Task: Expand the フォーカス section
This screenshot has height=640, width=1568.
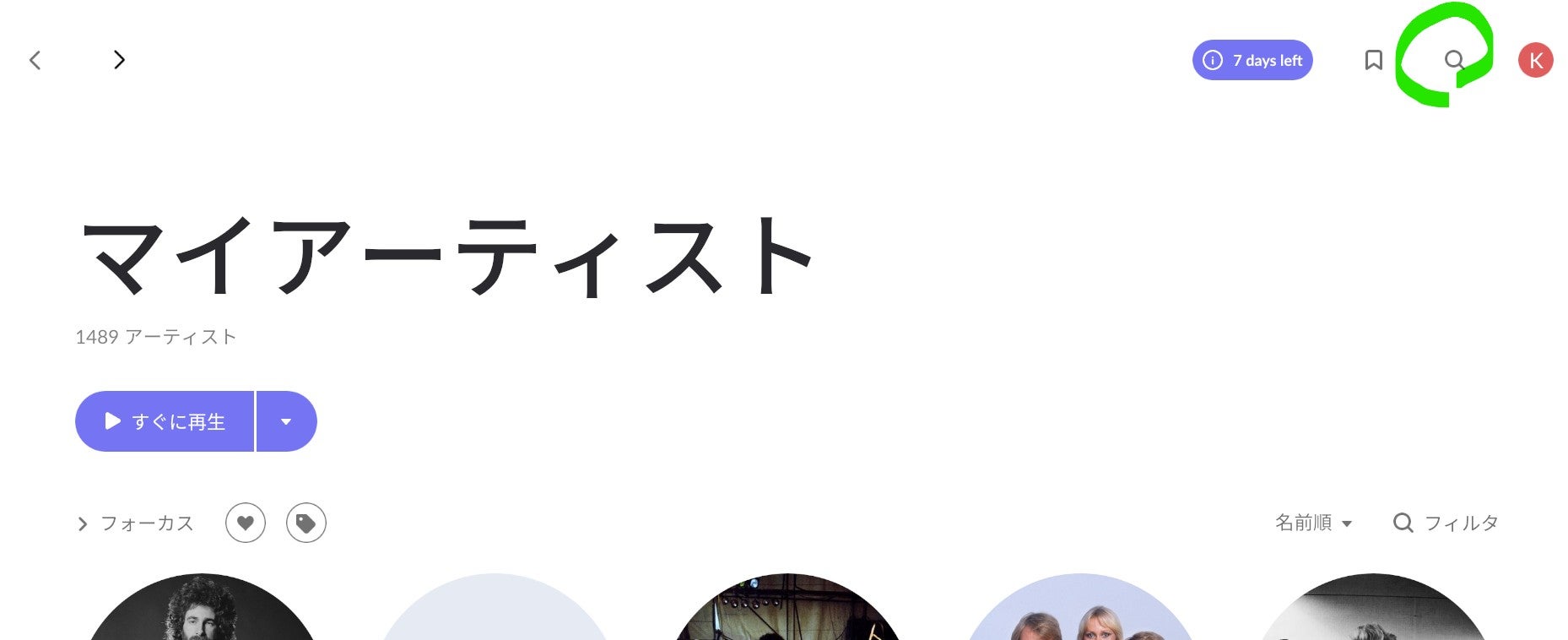Action: [135, 523]
